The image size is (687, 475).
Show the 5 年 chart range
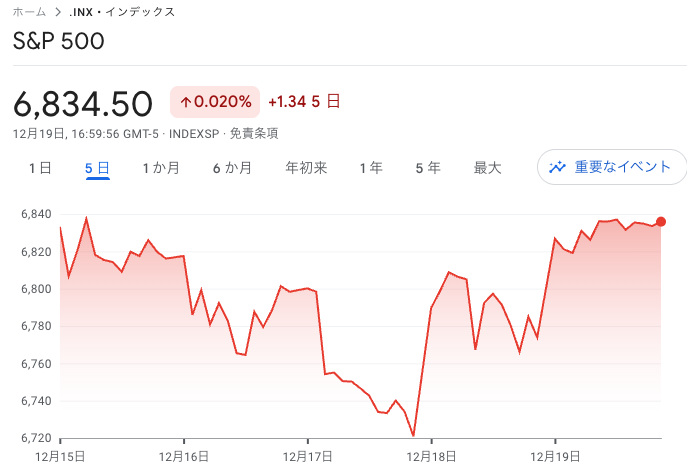(428, 168)
